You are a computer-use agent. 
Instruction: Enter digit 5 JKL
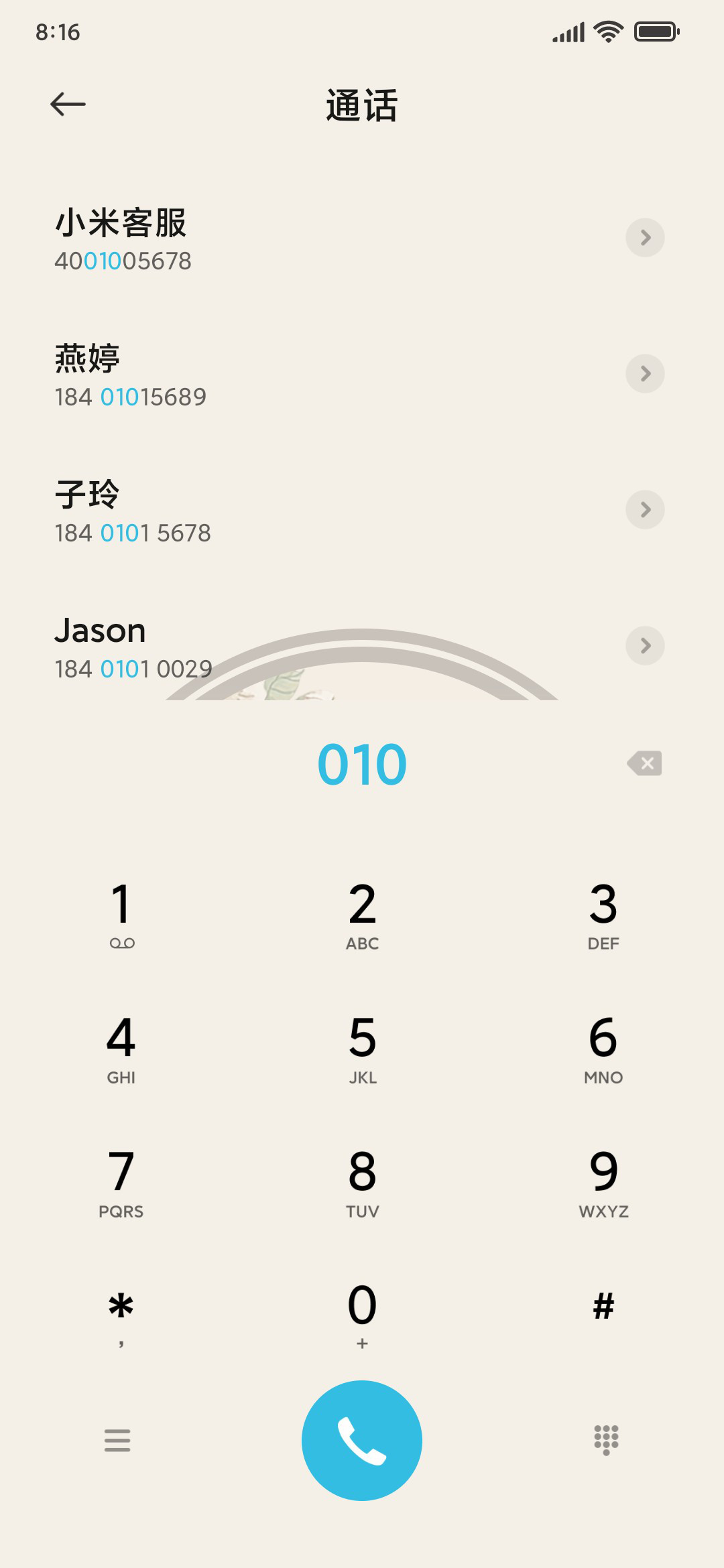362,1049
